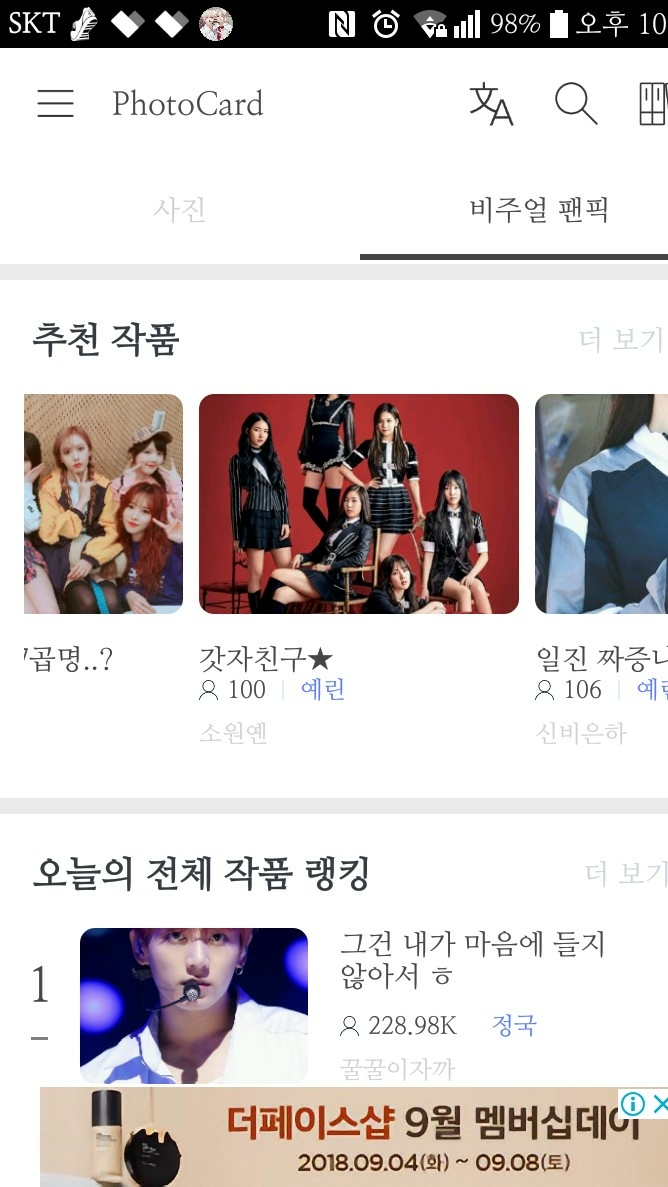Switch to the 사진 tab
This screenshot has height=1187, width=668.
(180, 210)
